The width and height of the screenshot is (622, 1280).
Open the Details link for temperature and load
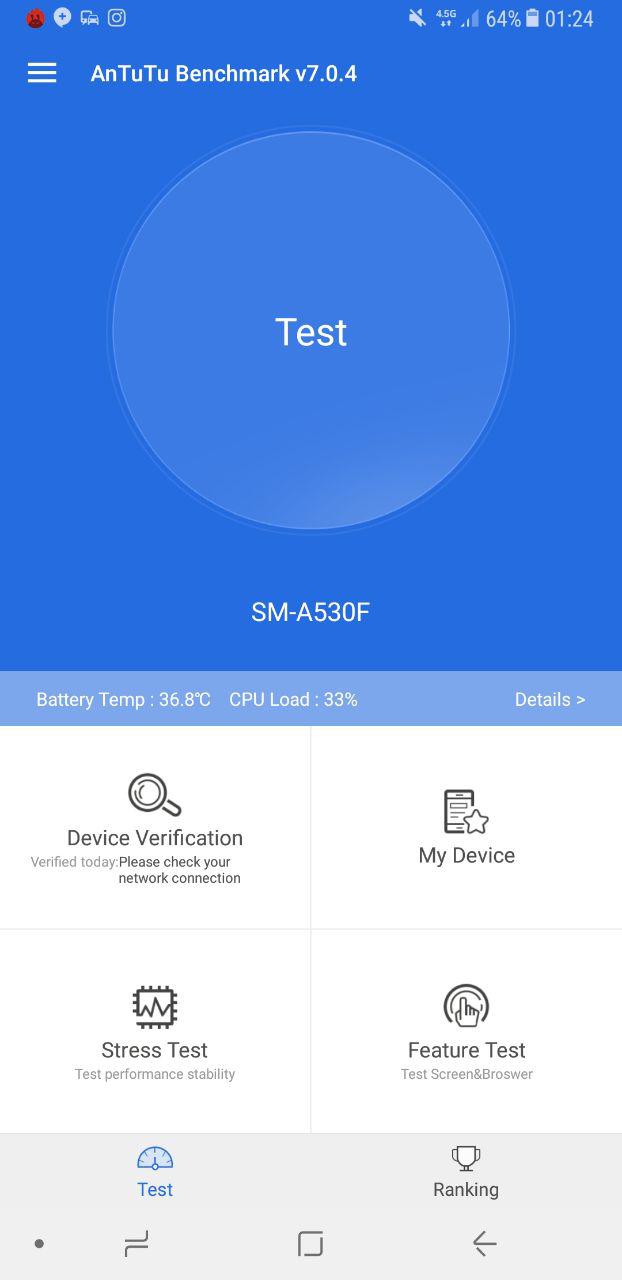click(549, 700)
